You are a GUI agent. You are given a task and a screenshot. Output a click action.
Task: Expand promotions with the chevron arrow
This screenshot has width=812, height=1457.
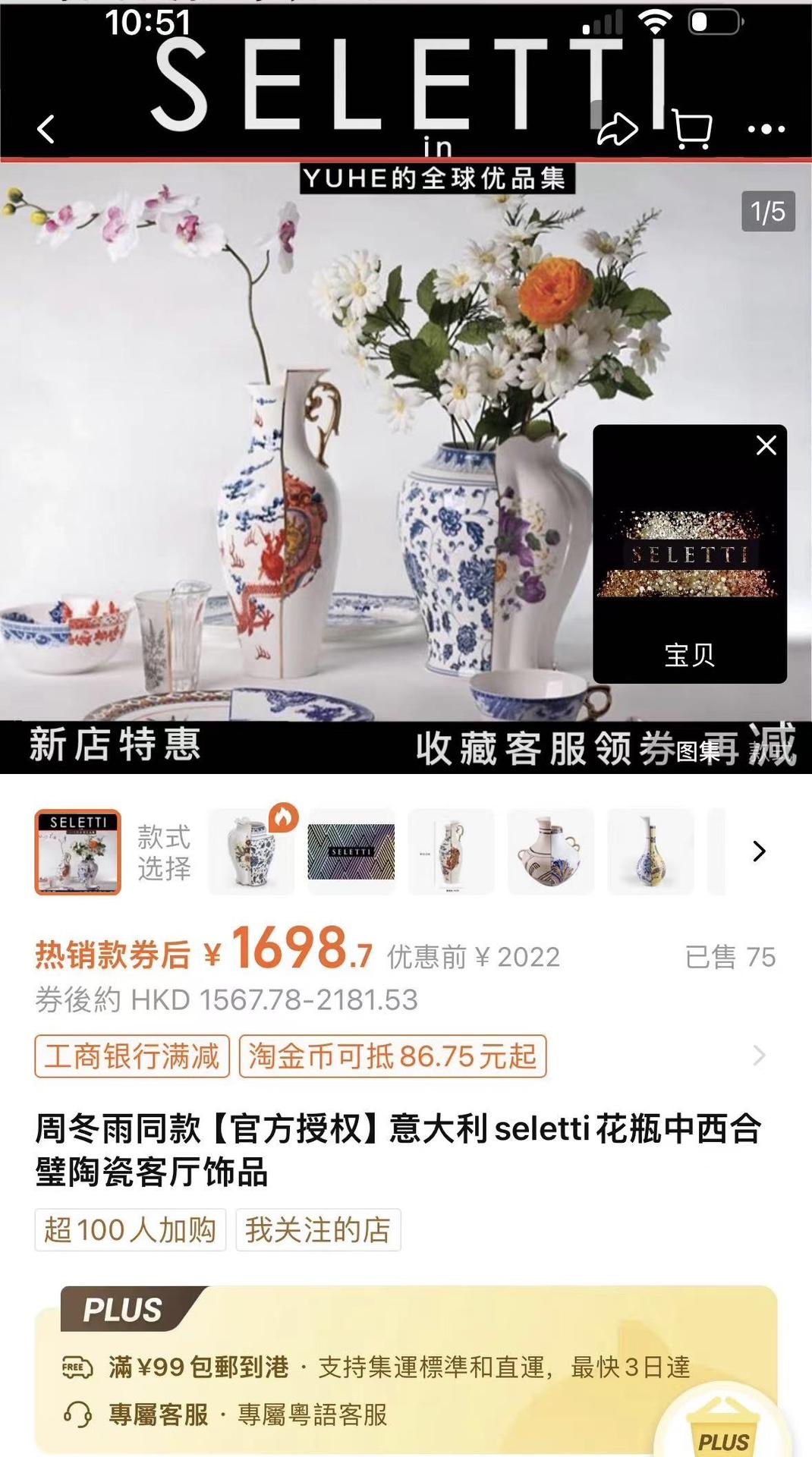click(759, 1056)
